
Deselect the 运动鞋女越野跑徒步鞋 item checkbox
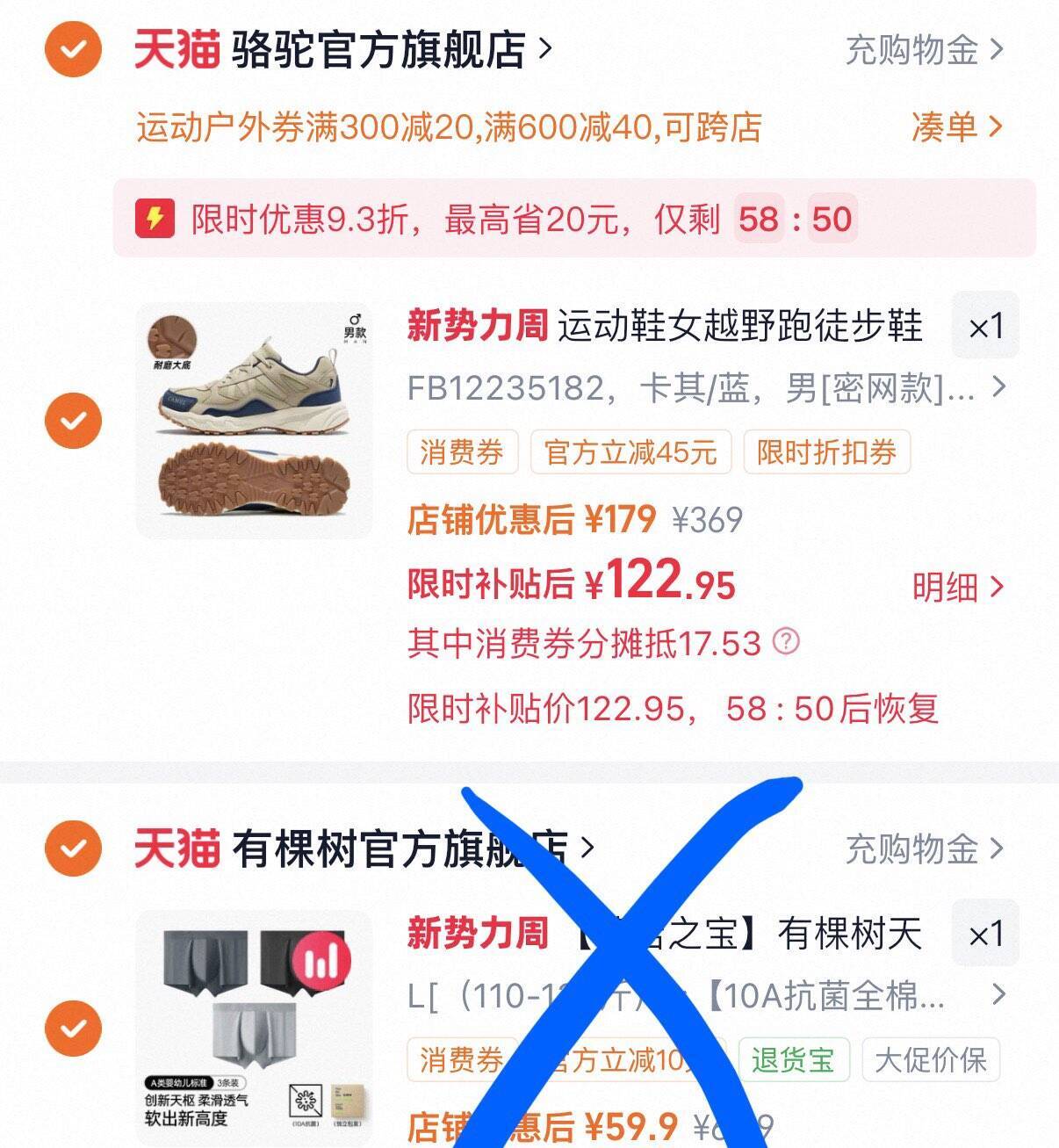[x=74, y=421]
